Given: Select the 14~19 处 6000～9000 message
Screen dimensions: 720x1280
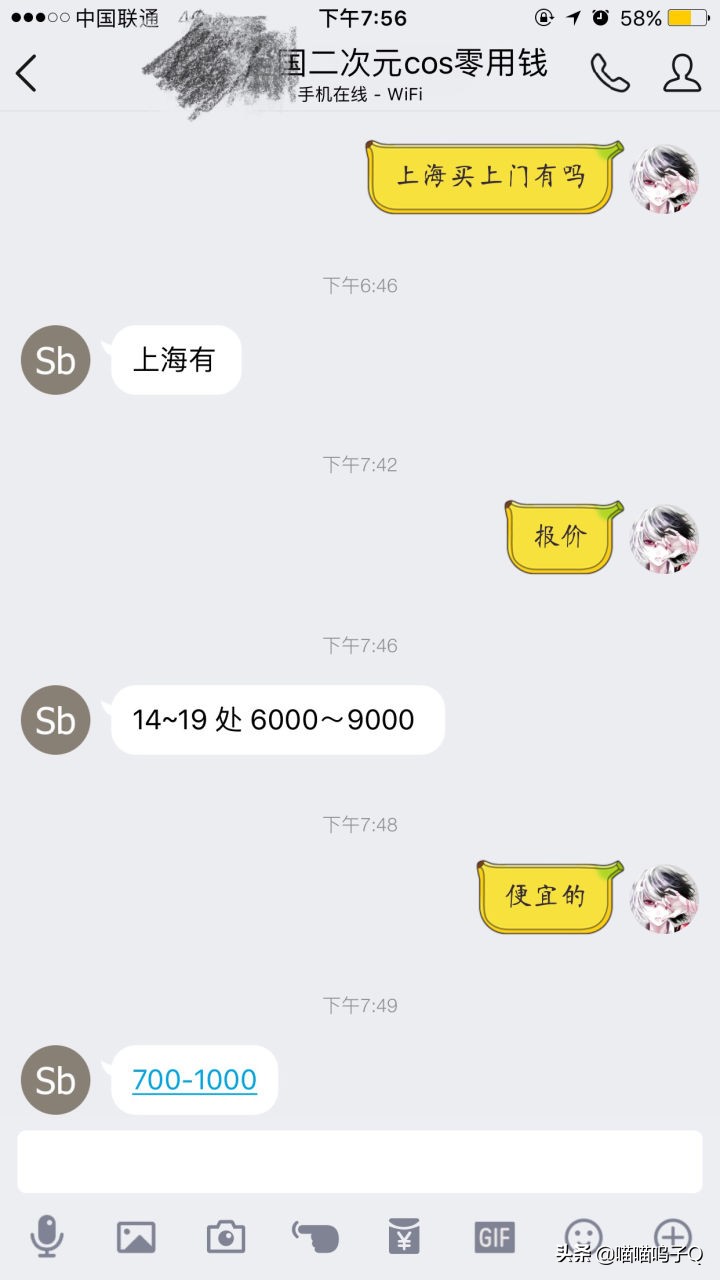Looking at the screenshot, I should click(x=278, y=719).
